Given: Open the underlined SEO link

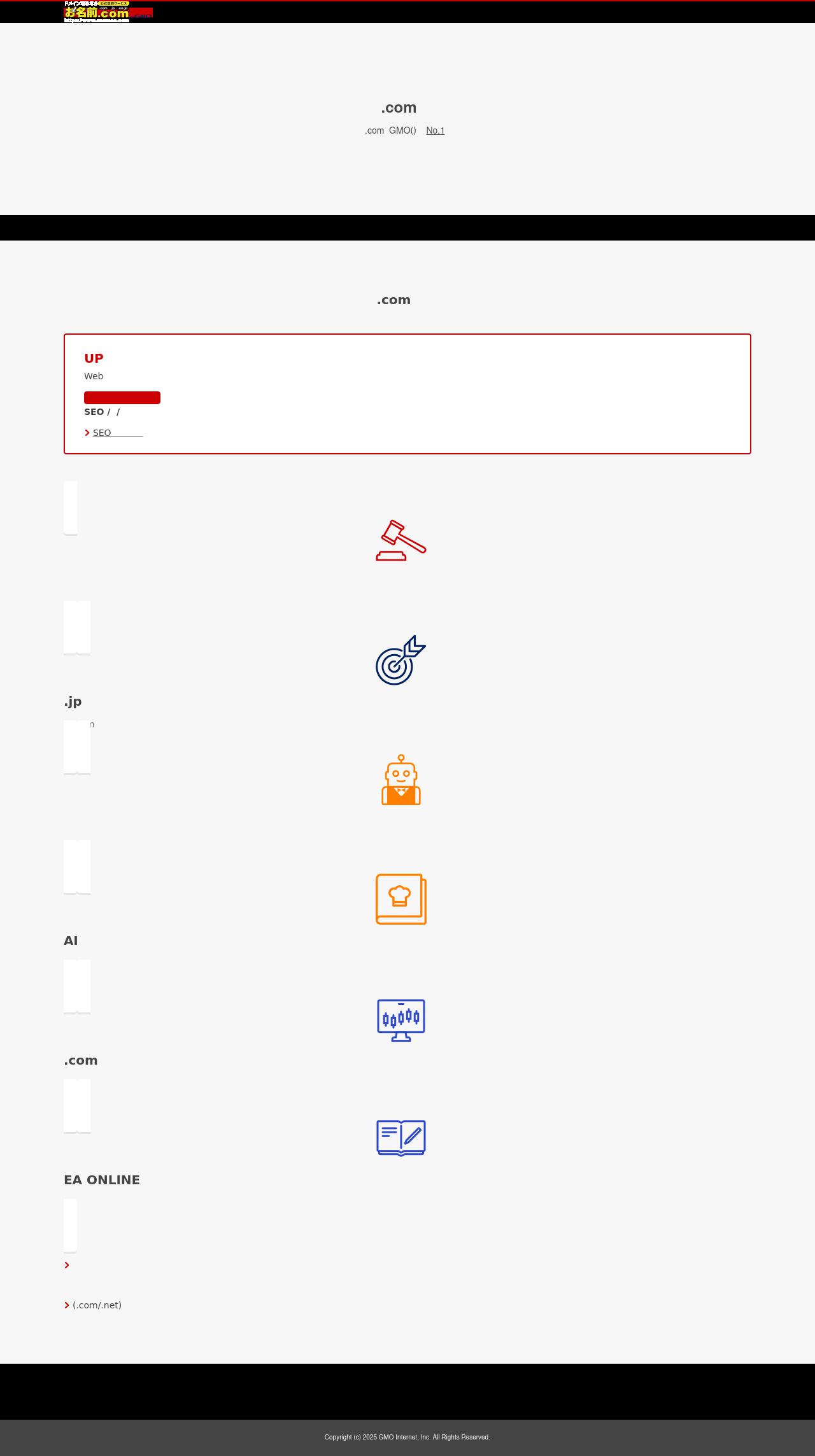Looking at the screenshot, I should click(117, 433).
